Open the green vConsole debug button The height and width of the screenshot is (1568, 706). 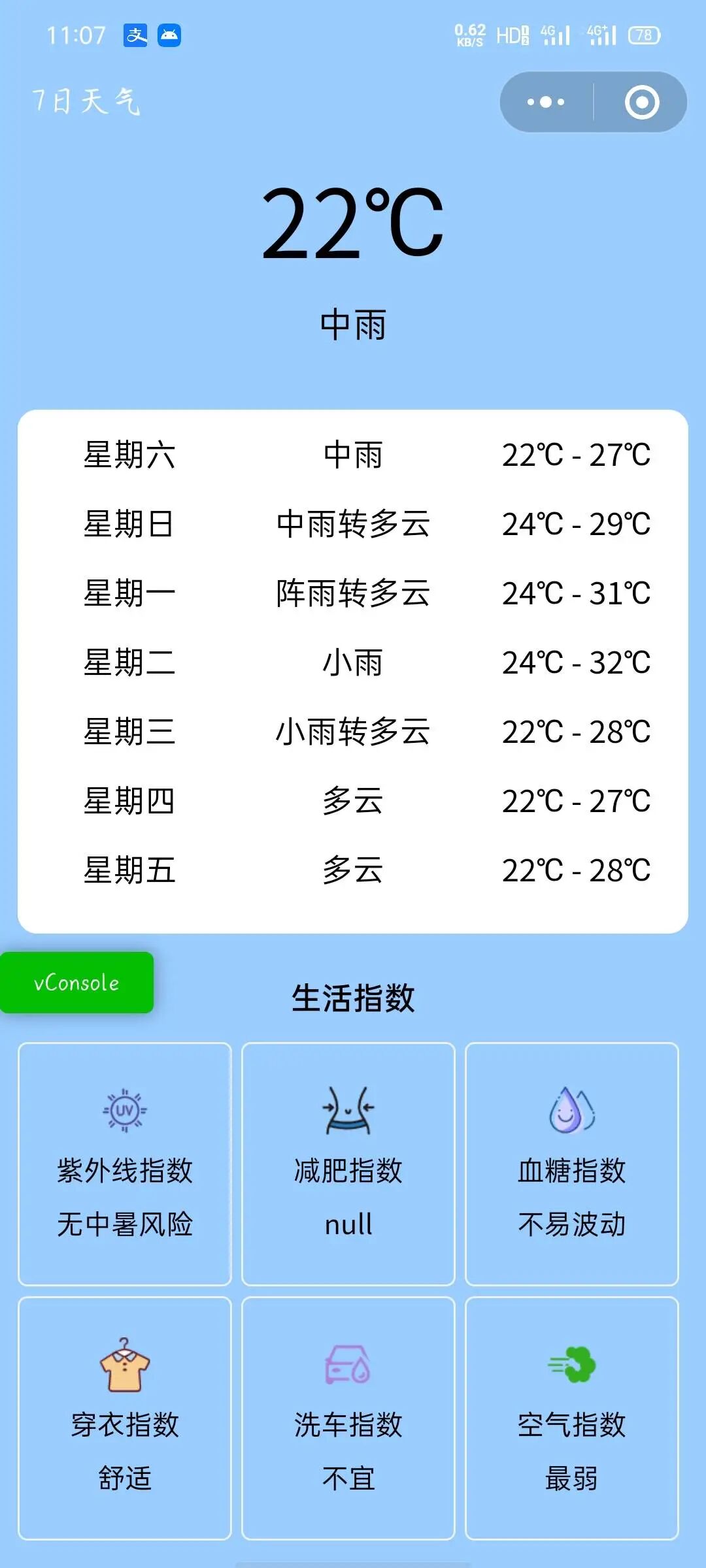point(76,983)
